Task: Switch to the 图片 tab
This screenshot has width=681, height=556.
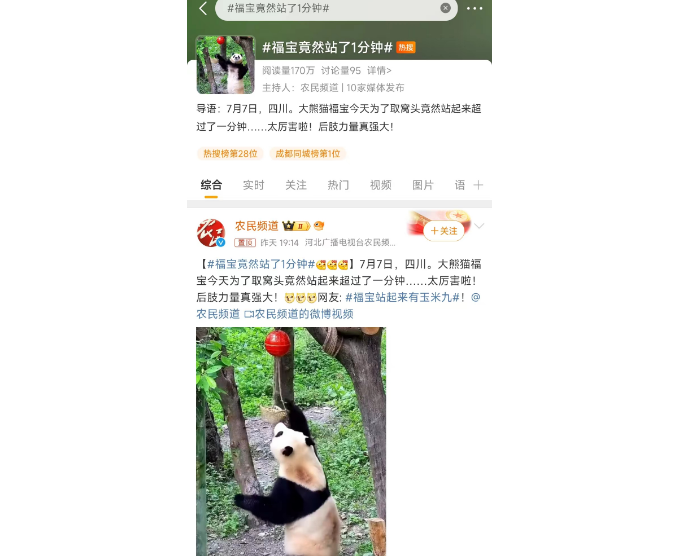Action: pyautogui.click(x=423, y=185)
